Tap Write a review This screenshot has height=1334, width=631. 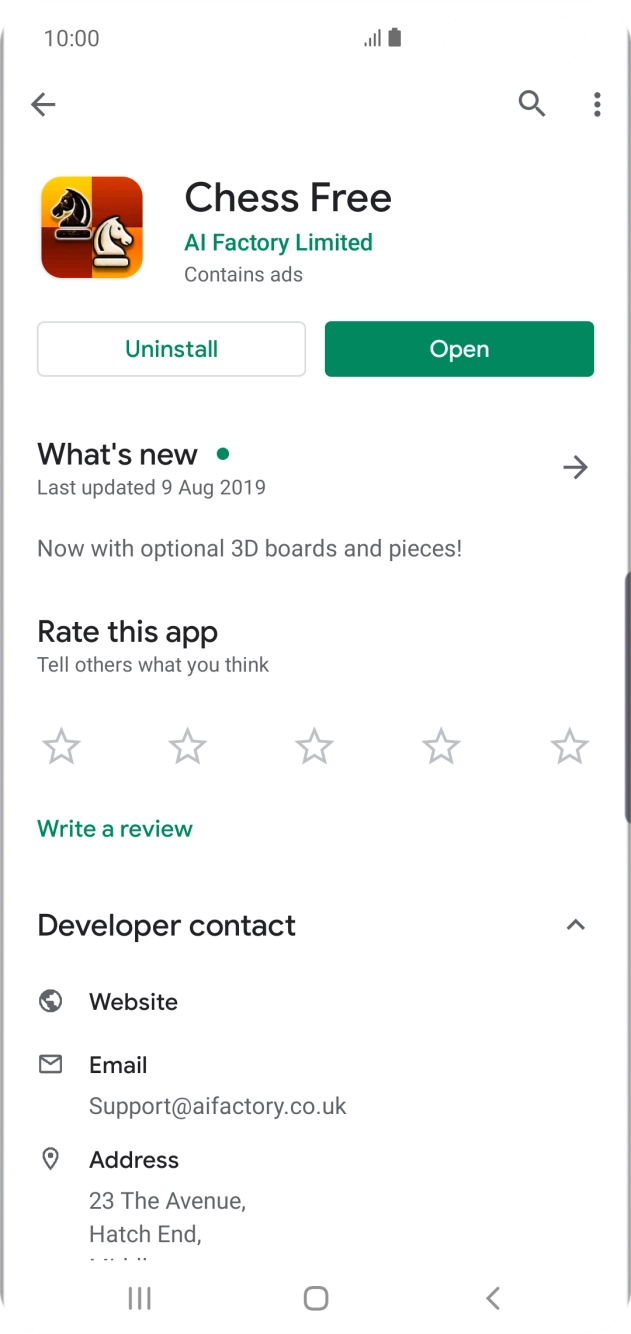(x=115, y=828)
